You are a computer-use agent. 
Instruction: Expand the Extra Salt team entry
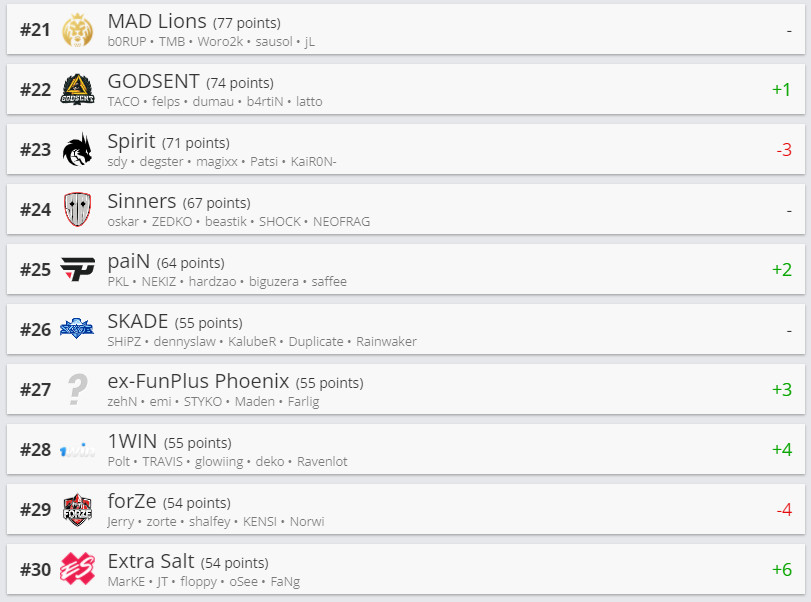pyautogui.click(x=405, y=570)
